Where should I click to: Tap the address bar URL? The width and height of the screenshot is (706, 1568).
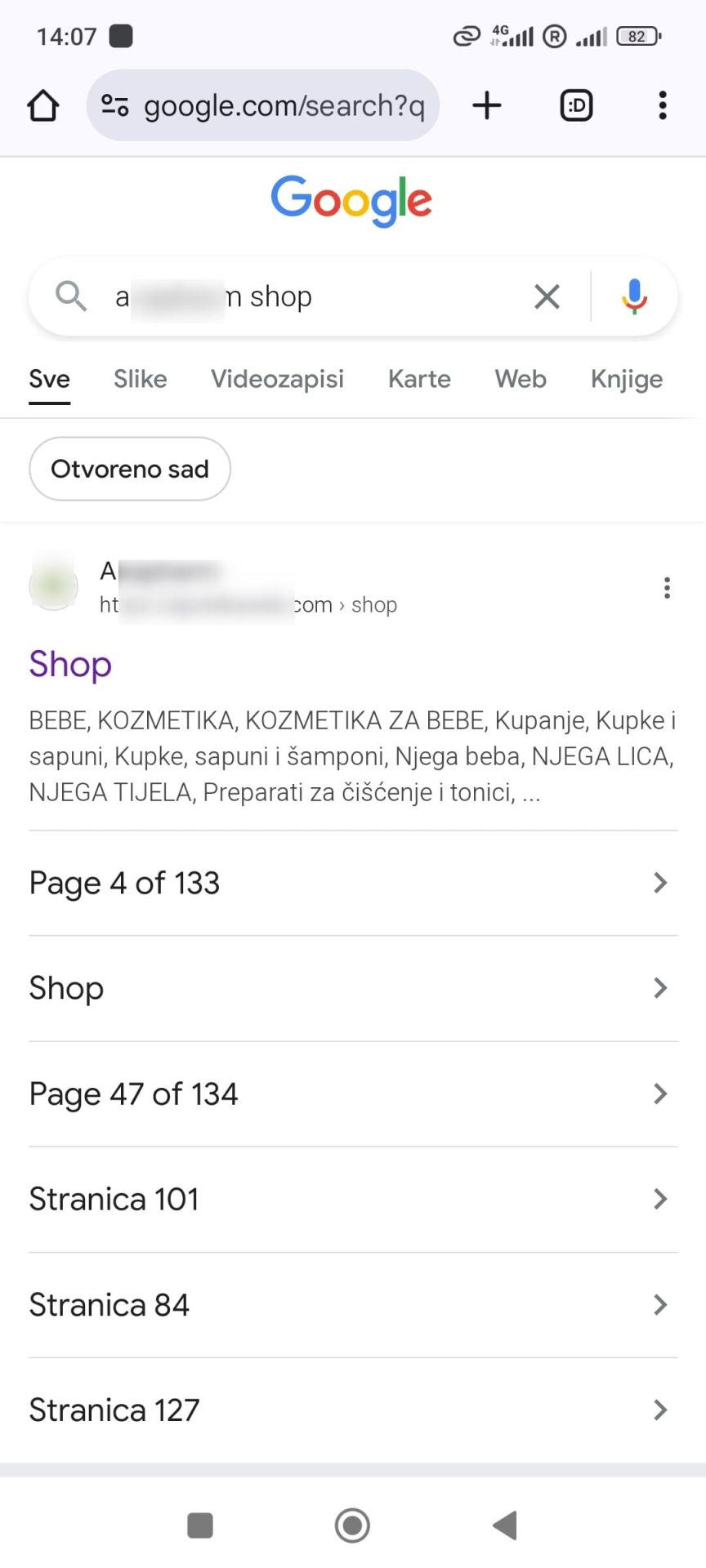point(284,106)
